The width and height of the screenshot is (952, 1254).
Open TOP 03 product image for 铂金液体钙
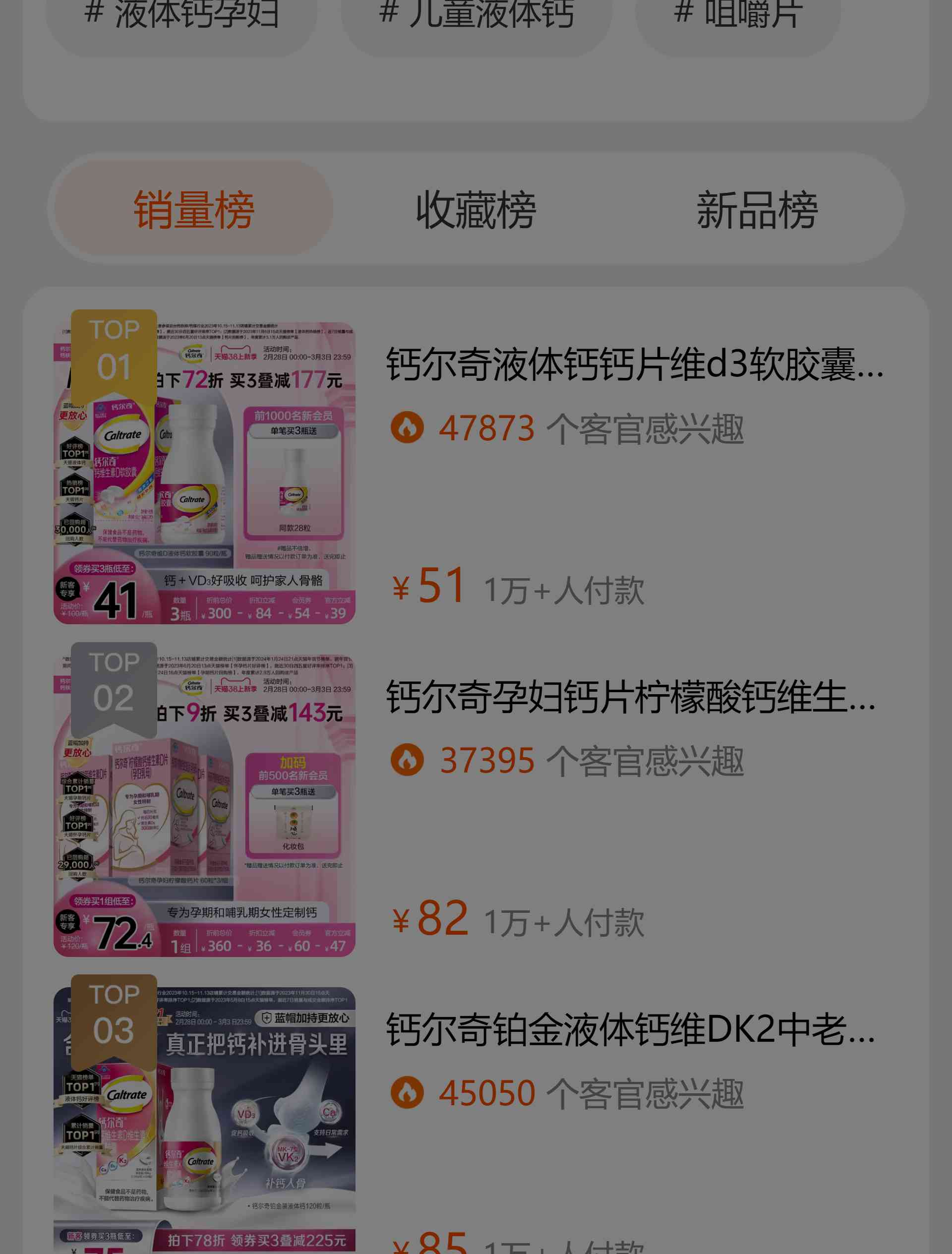coord(204,1120)
